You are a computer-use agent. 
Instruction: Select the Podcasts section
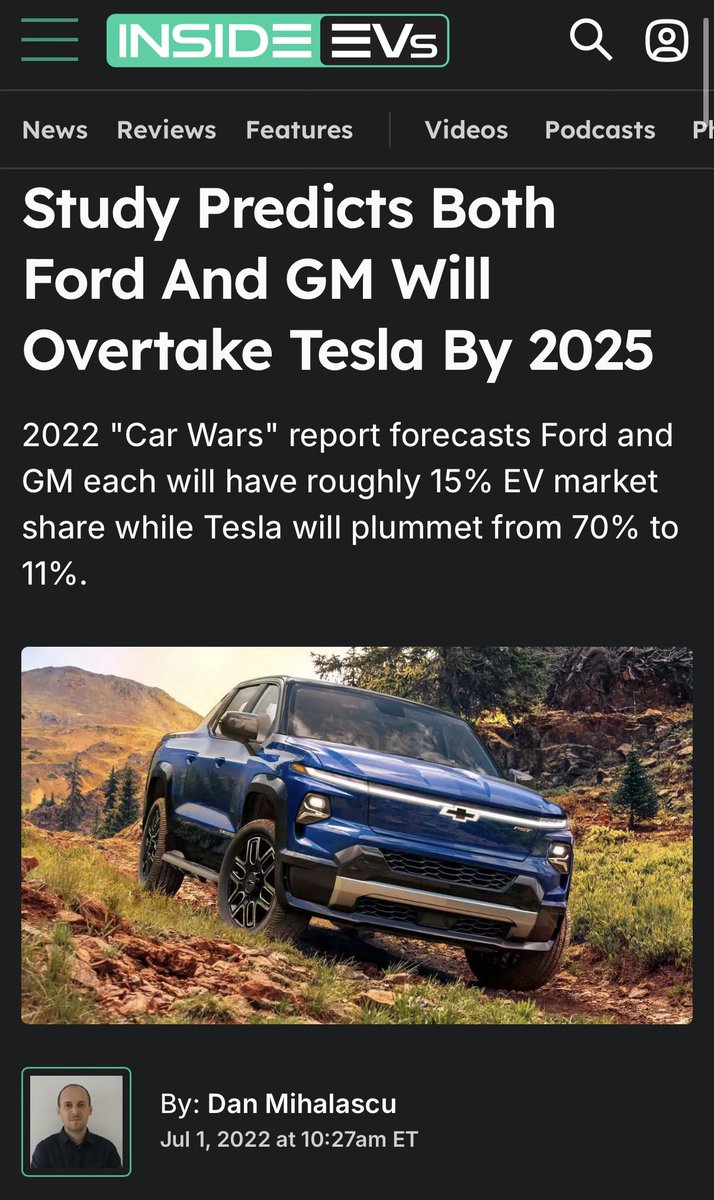coord(600,130)
